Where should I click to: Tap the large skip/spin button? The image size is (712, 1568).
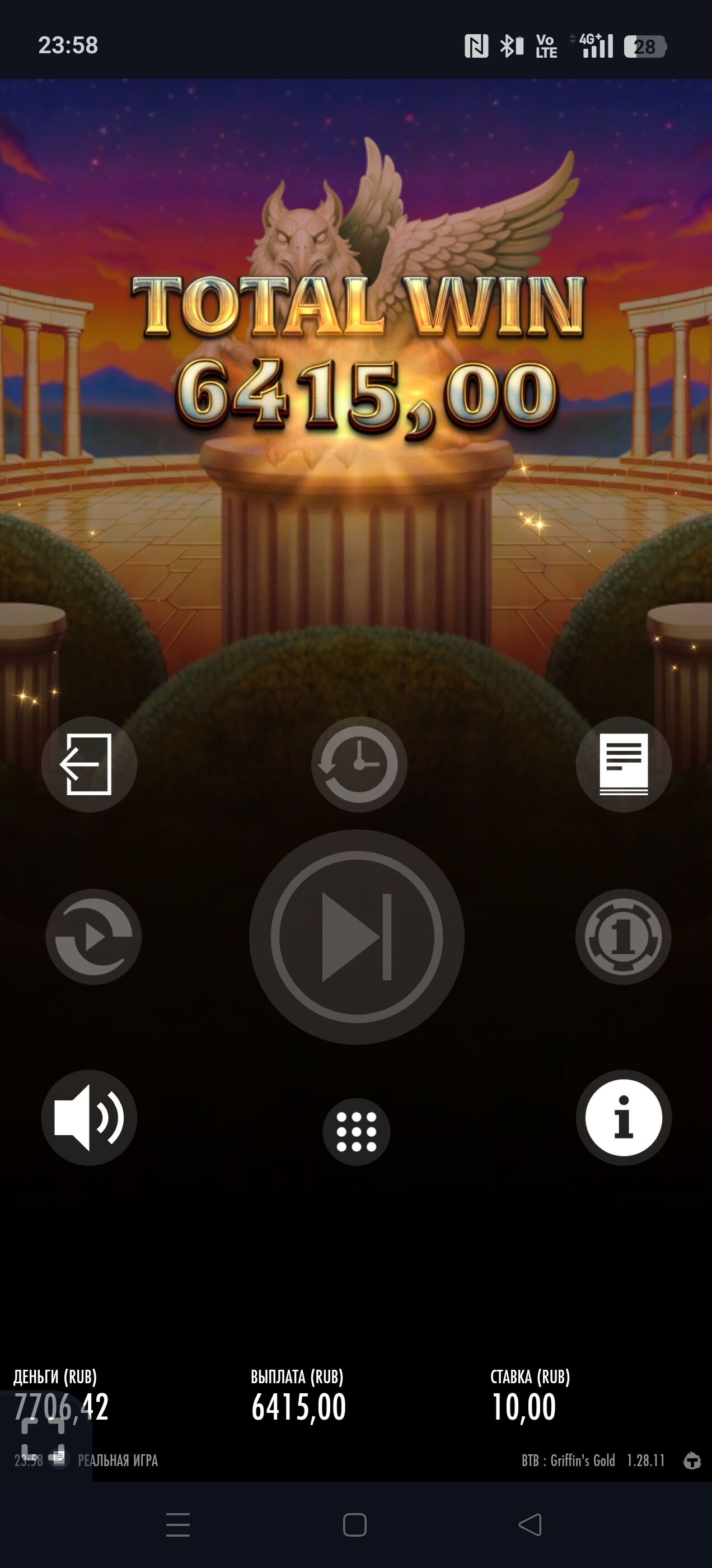click(357, 937)
